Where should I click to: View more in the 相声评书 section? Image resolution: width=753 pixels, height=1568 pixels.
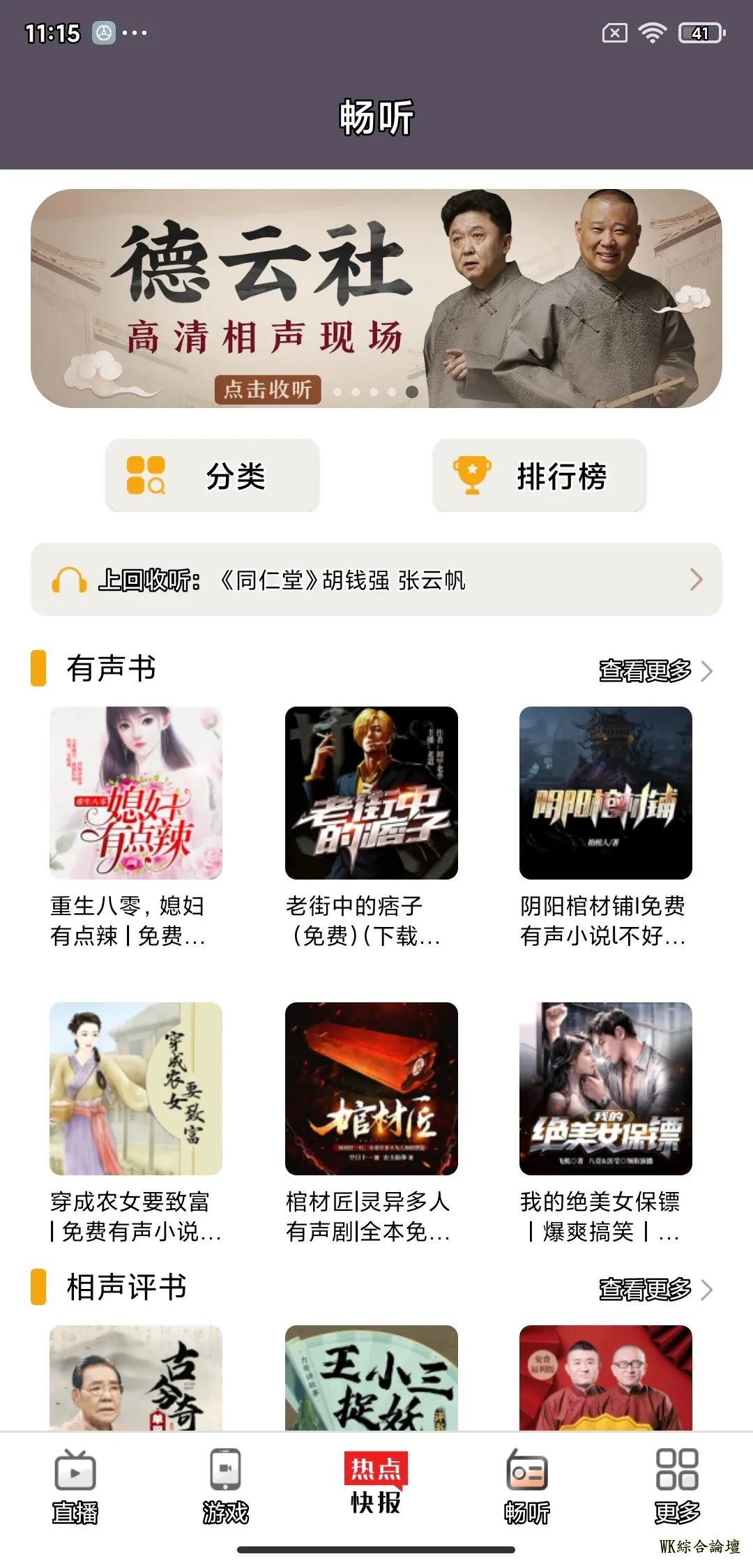(655, 1290)
